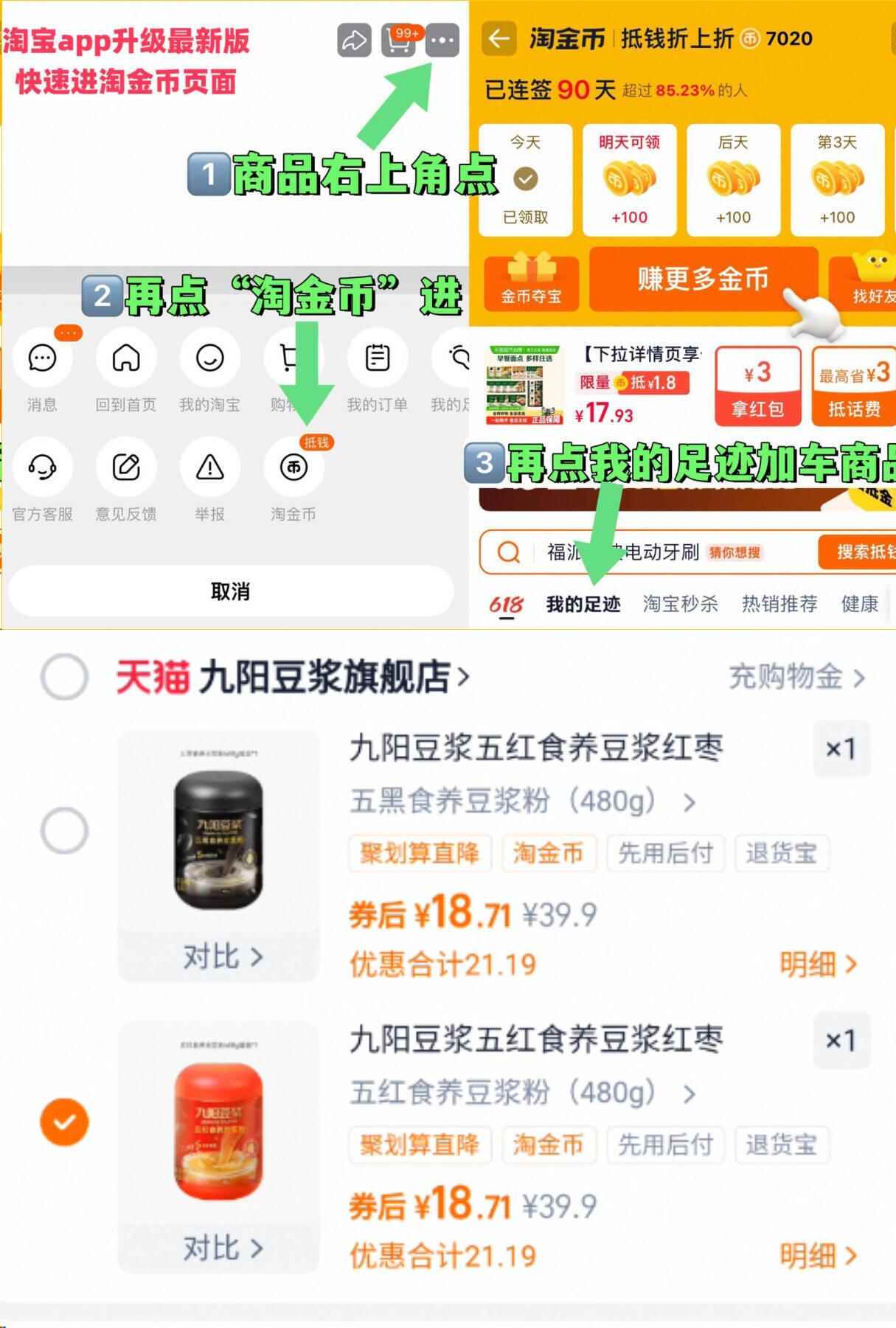Click the 举报 report warning icon

coord(209,466)
